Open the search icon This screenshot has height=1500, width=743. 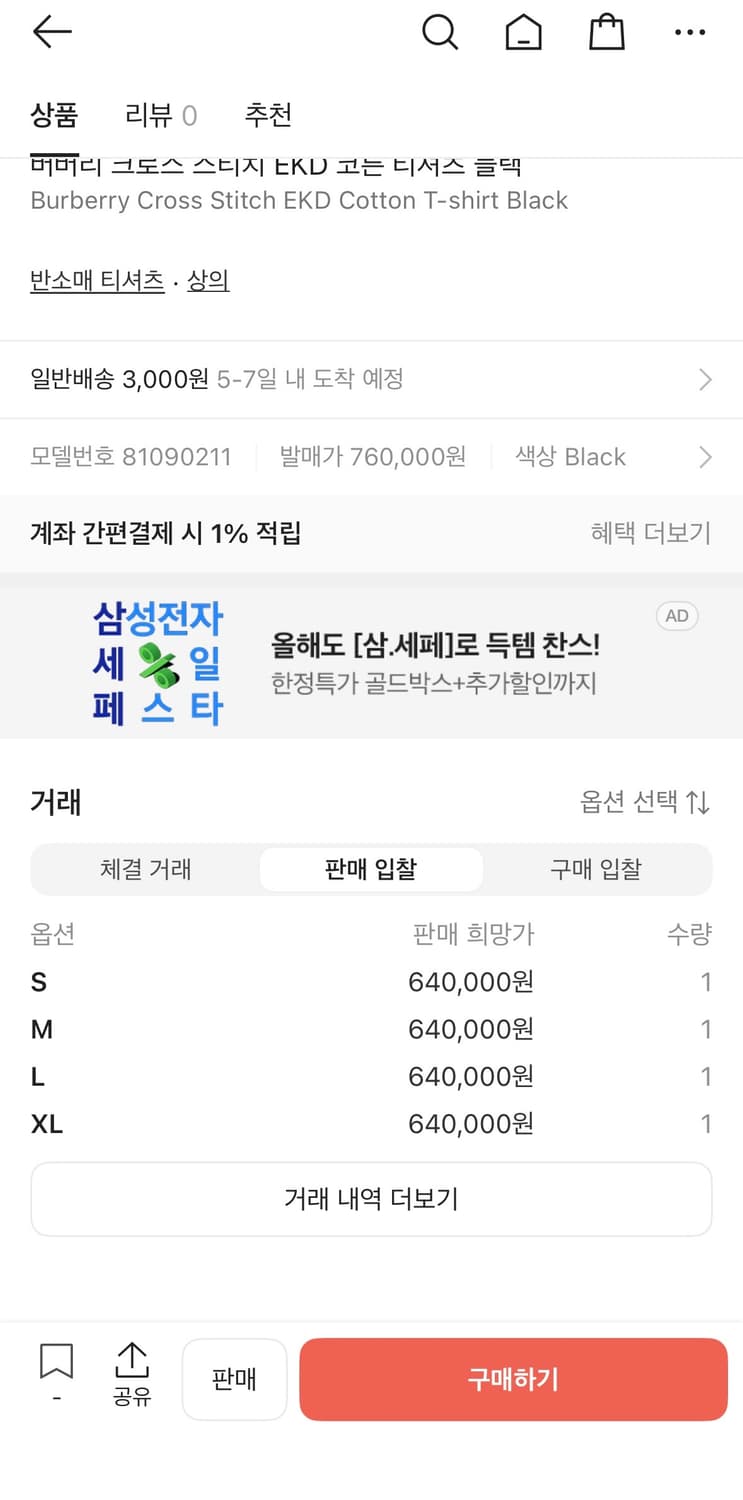pos(440,31)
